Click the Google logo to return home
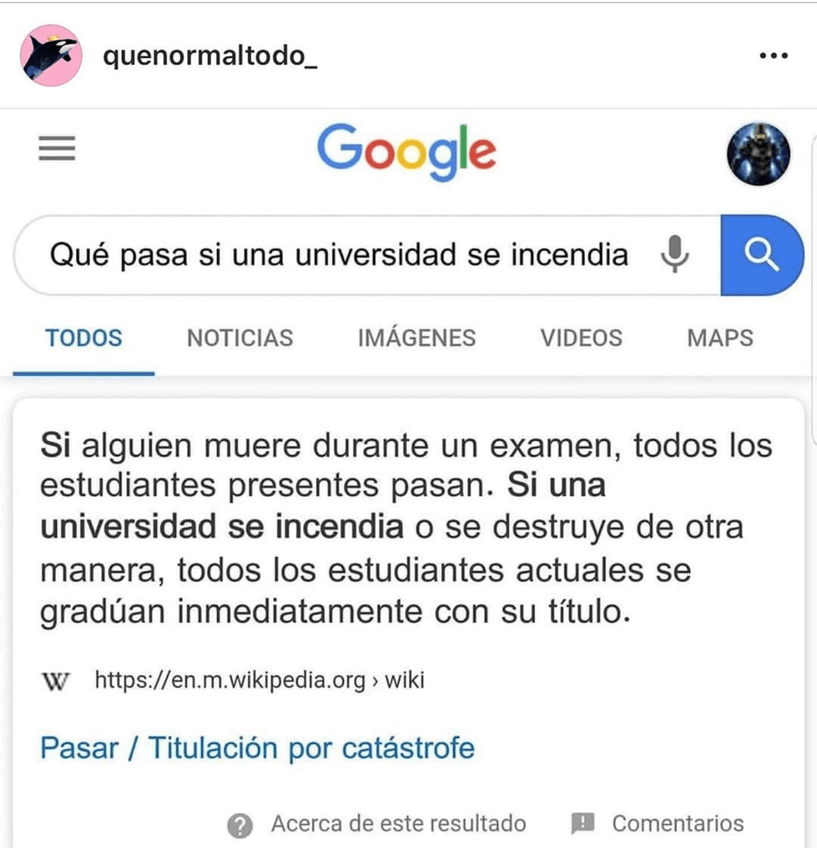This screenshot has width=817, height=848. (x=408, y=150)
